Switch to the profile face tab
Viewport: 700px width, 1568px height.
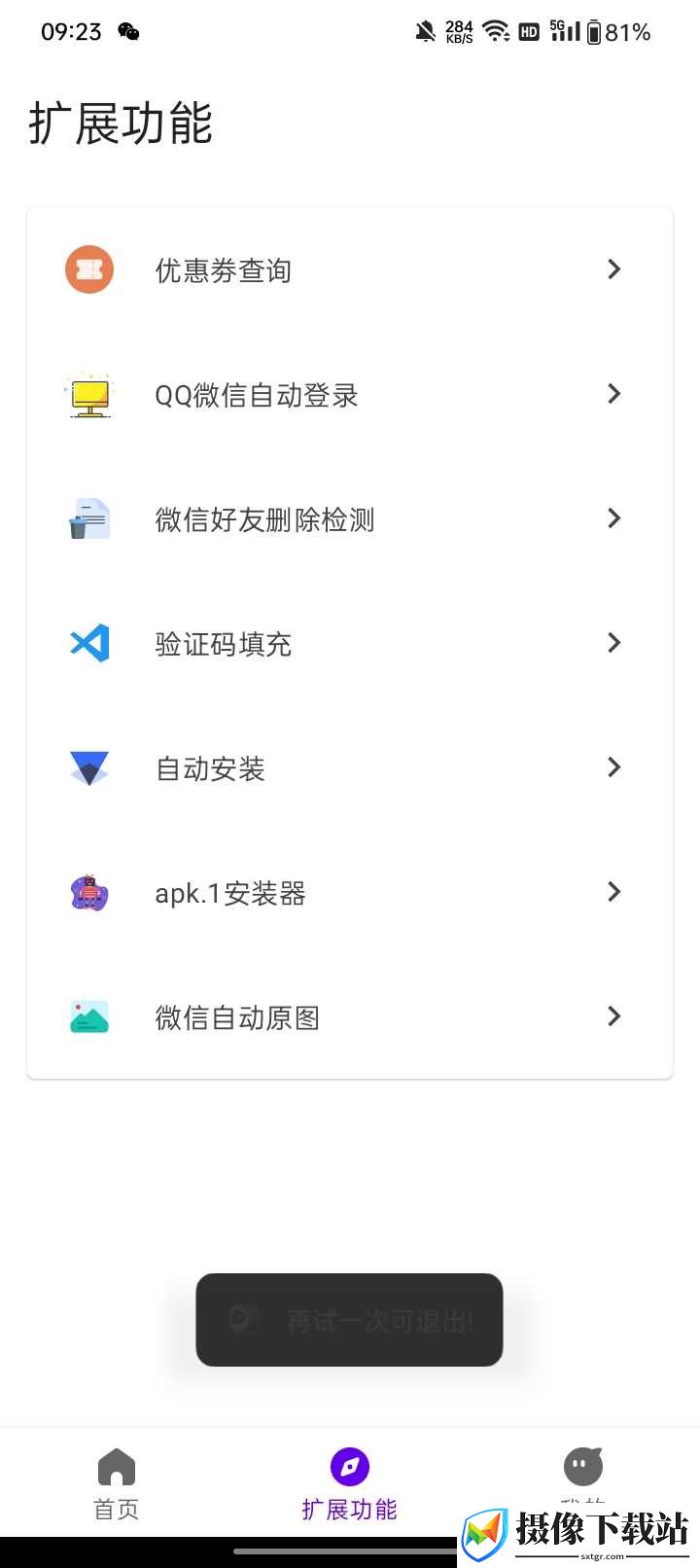pos(583,1468)
